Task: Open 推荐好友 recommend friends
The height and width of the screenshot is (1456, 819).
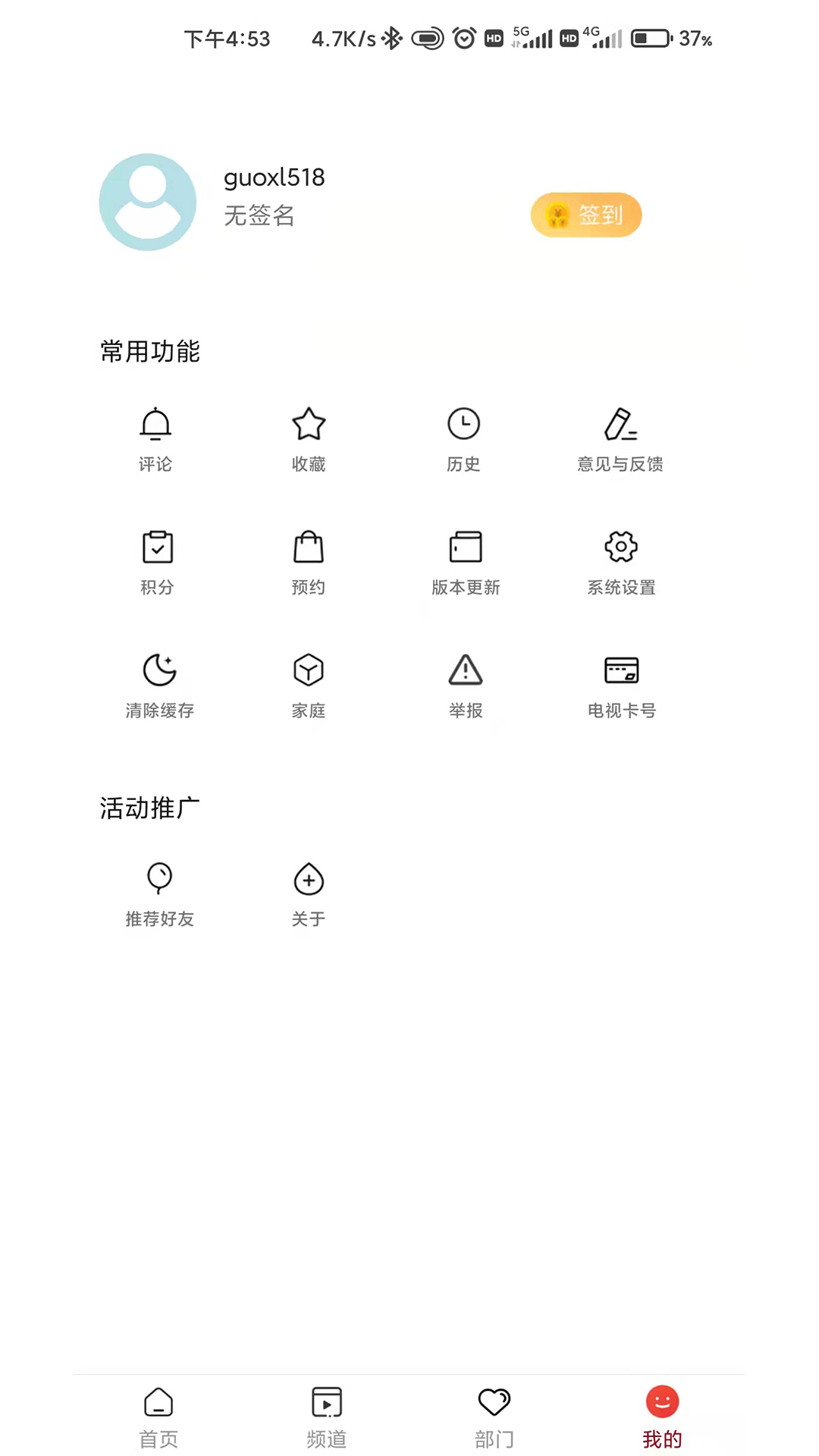Action: pos(159,893)
